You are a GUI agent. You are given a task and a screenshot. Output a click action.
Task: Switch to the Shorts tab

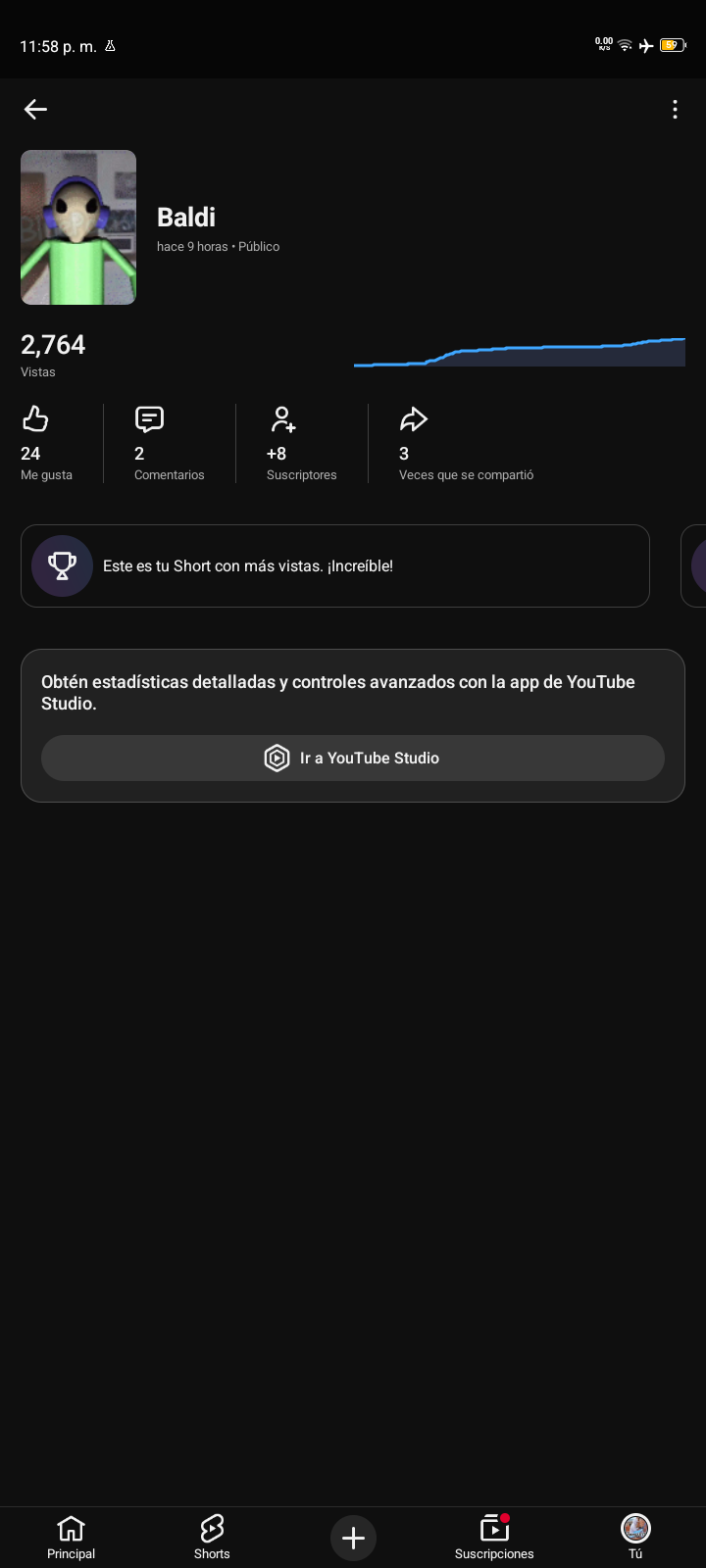coord(212,1537)
